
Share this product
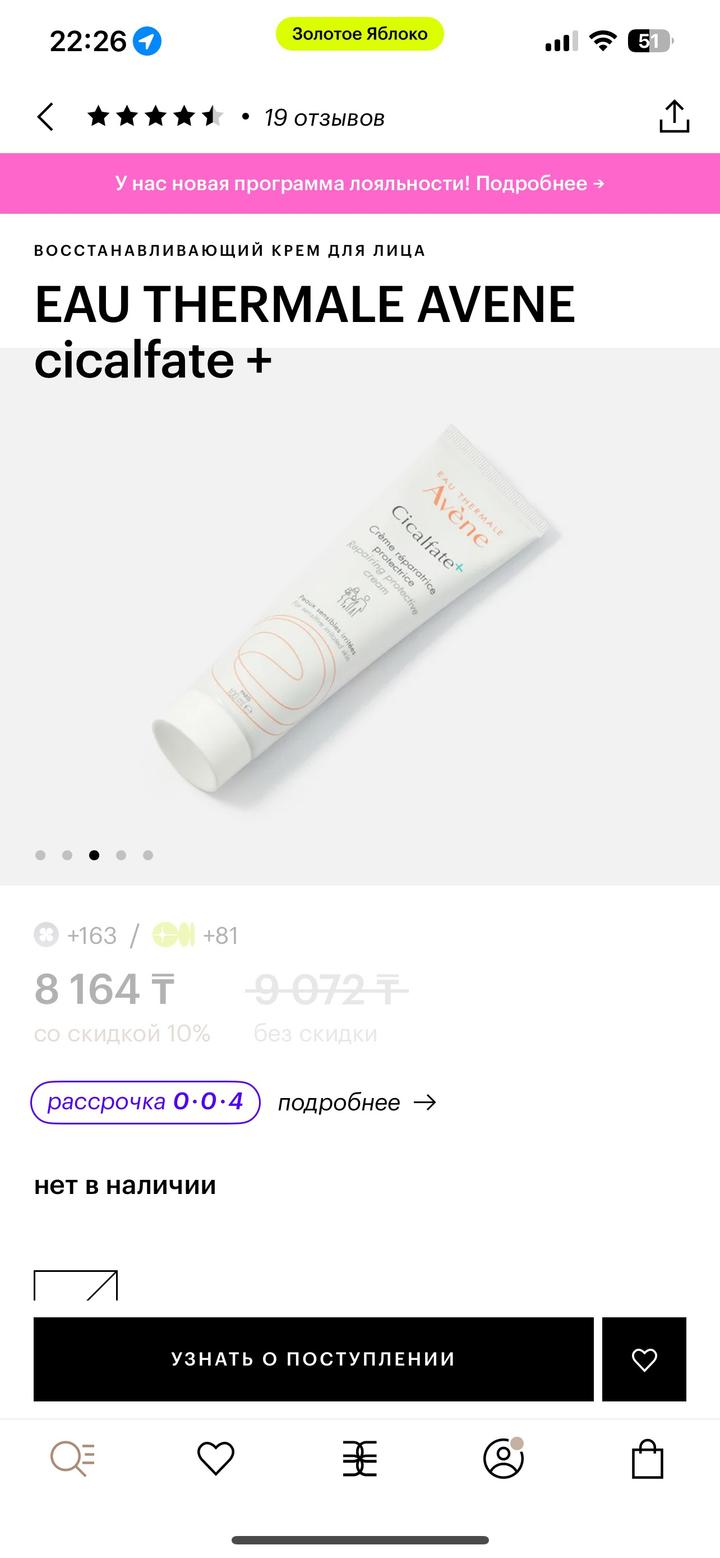[x=674, y=117]
